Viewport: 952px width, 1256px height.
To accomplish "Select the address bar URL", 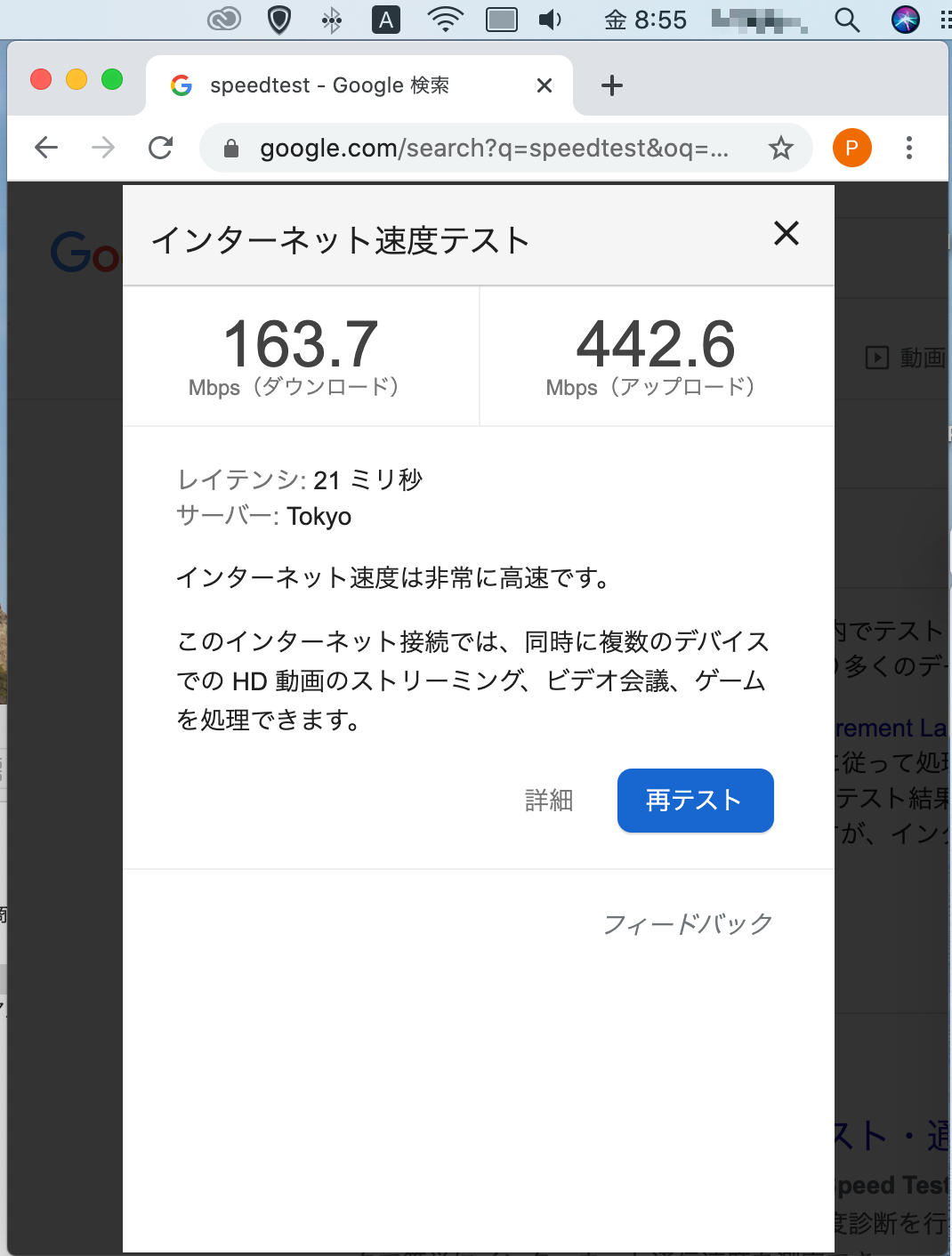I will click(494, 148).
